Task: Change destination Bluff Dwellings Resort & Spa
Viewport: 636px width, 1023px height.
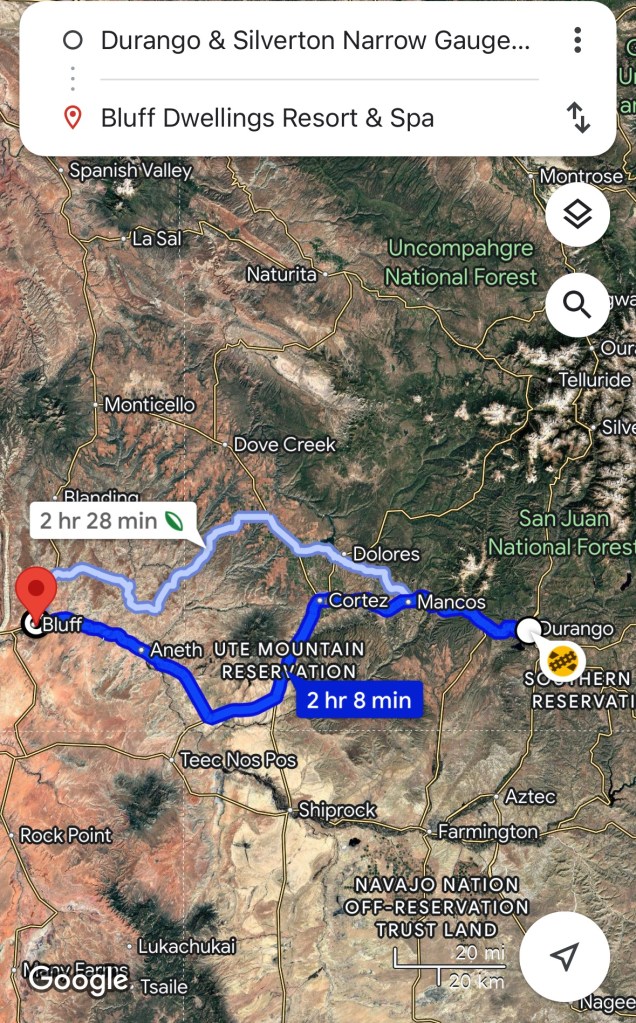Action: (x=268, y=118)
